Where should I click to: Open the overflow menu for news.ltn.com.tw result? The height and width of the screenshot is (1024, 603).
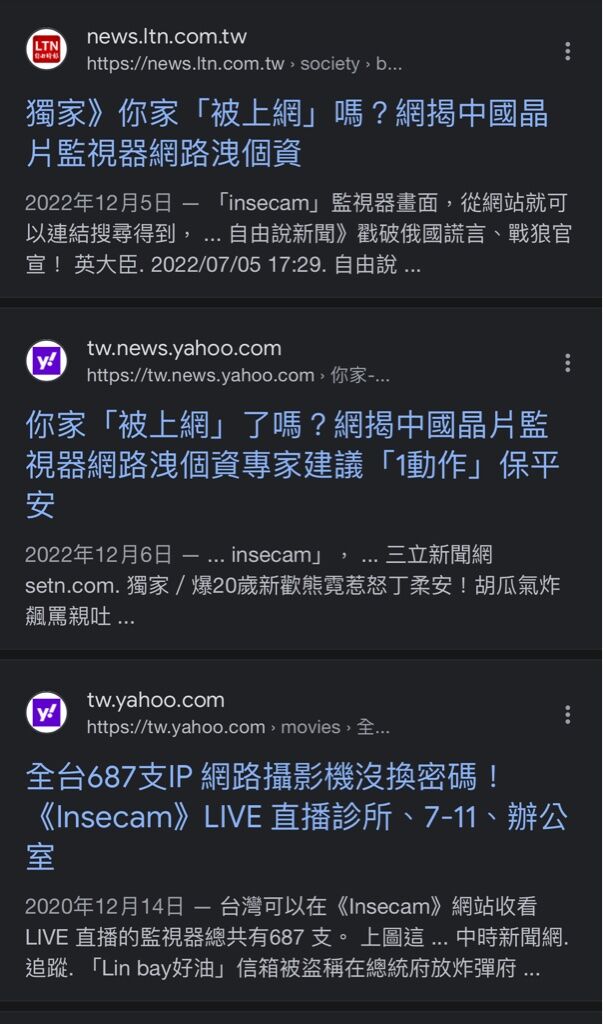(567, 51)
